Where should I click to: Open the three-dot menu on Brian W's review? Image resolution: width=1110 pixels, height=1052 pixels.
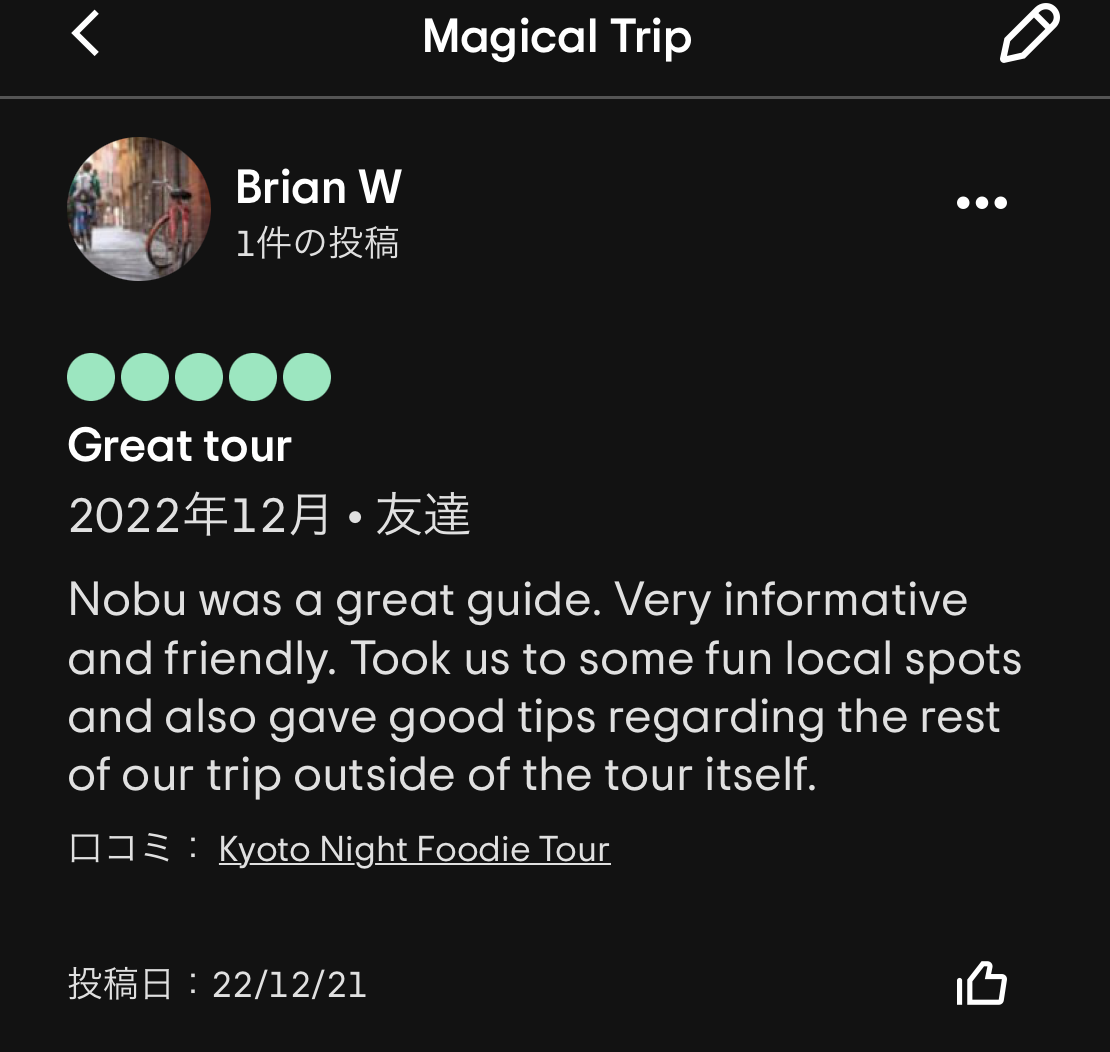pyautogui.click(x=981, y=203)
